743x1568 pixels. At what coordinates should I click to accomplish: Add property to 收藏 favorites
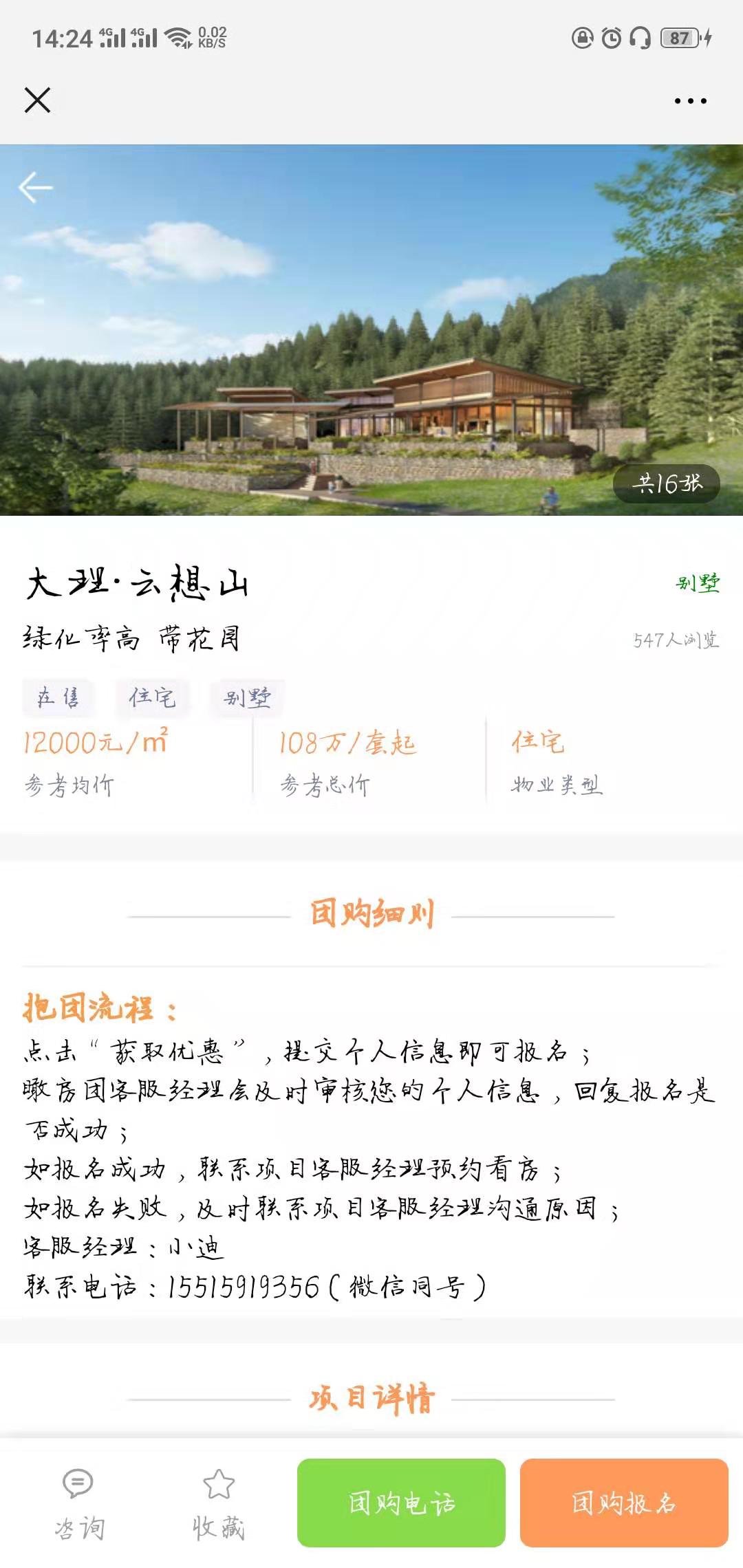click(x=219, y=1503)
